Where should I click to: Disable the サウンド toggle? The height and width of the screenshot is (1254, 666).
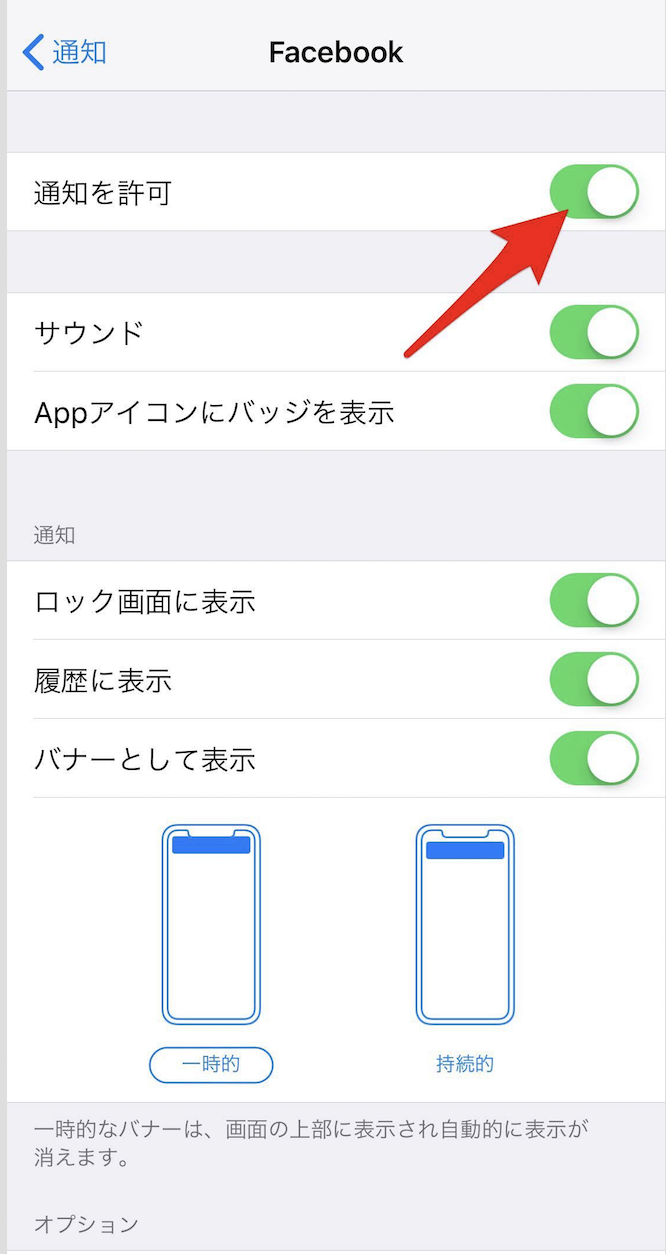pyautogui.click(x=593, y=332)
